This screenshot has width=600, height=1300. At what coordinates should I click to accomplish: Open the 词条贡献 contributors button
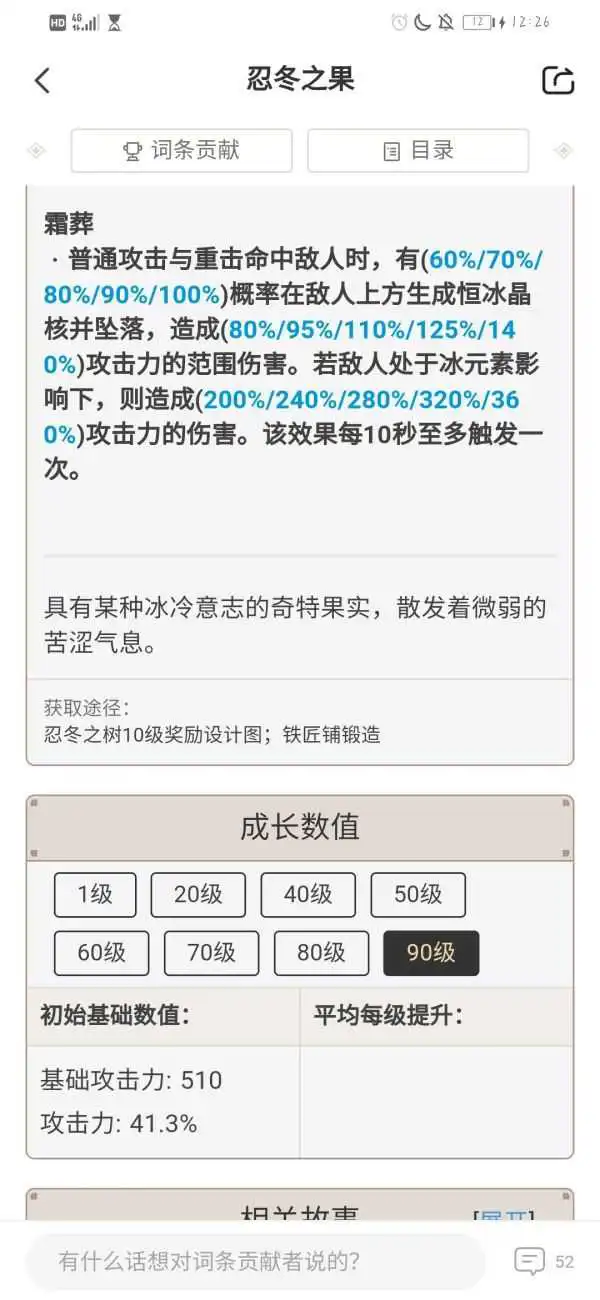tap(181, 151)
